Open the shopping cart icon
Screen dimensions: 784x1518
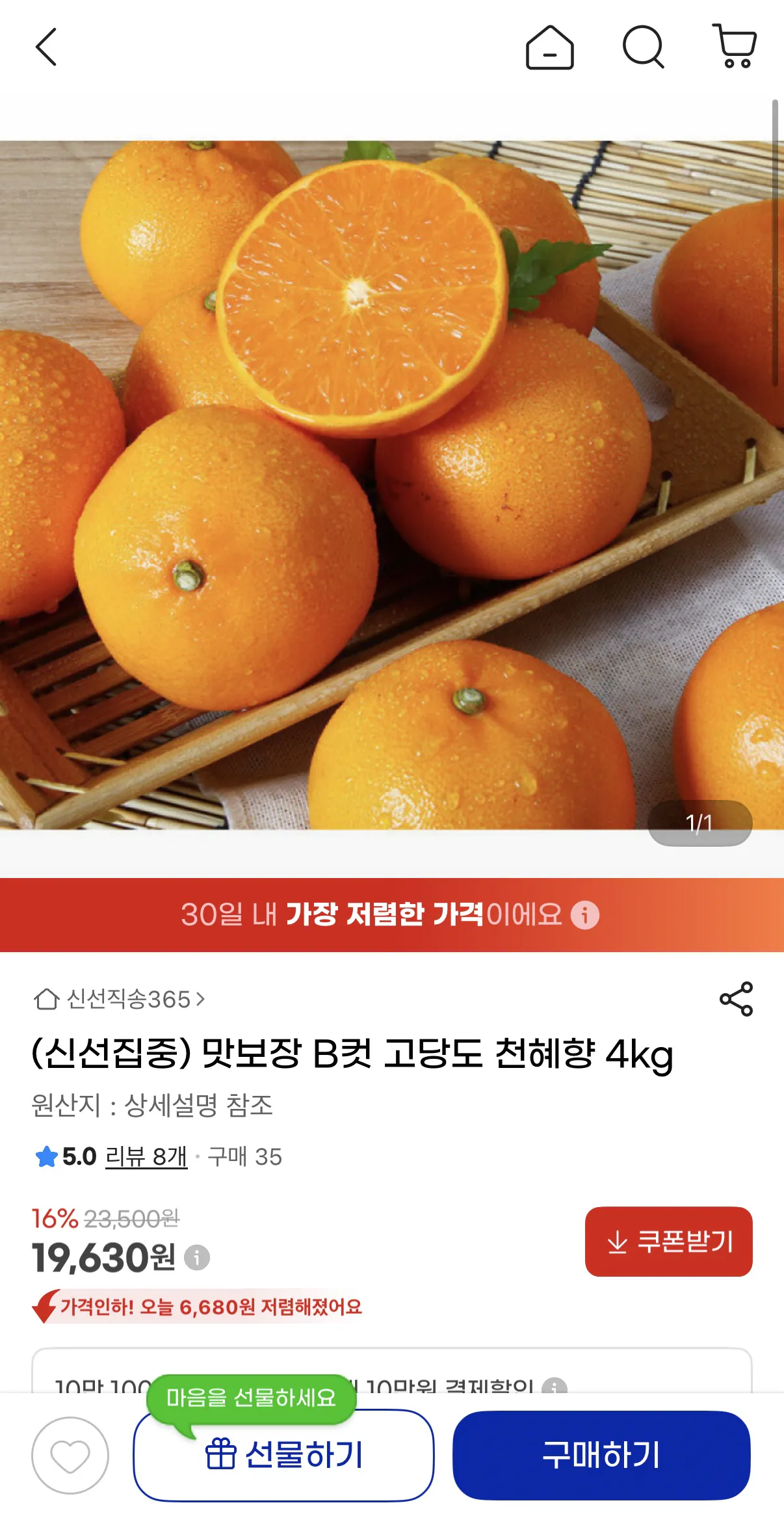click(x=734, y=47)
